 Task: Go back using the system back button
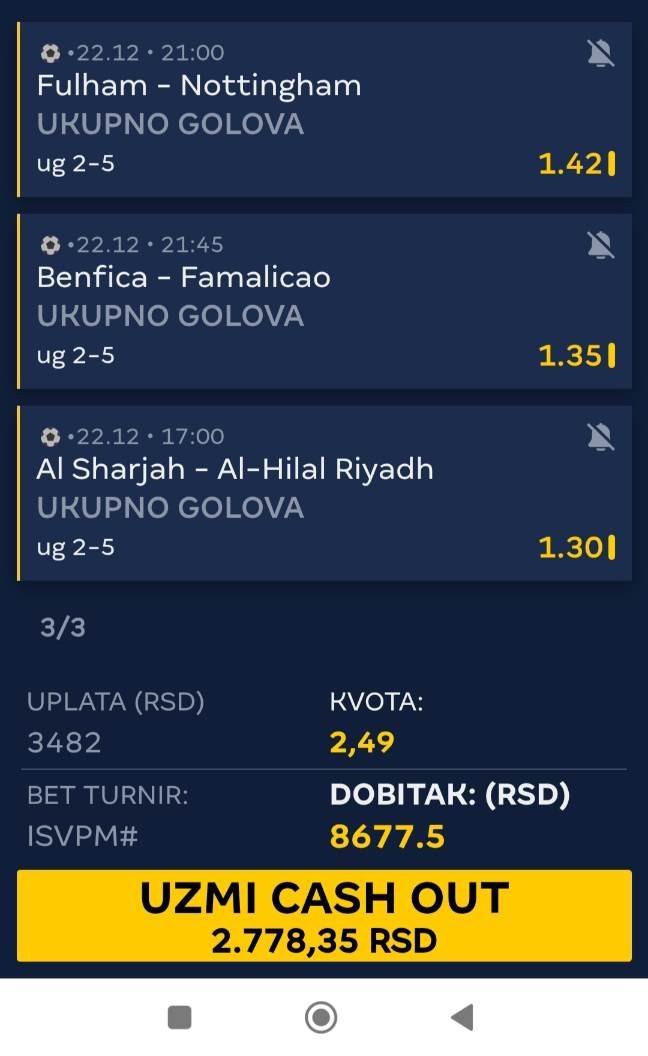461,1018
